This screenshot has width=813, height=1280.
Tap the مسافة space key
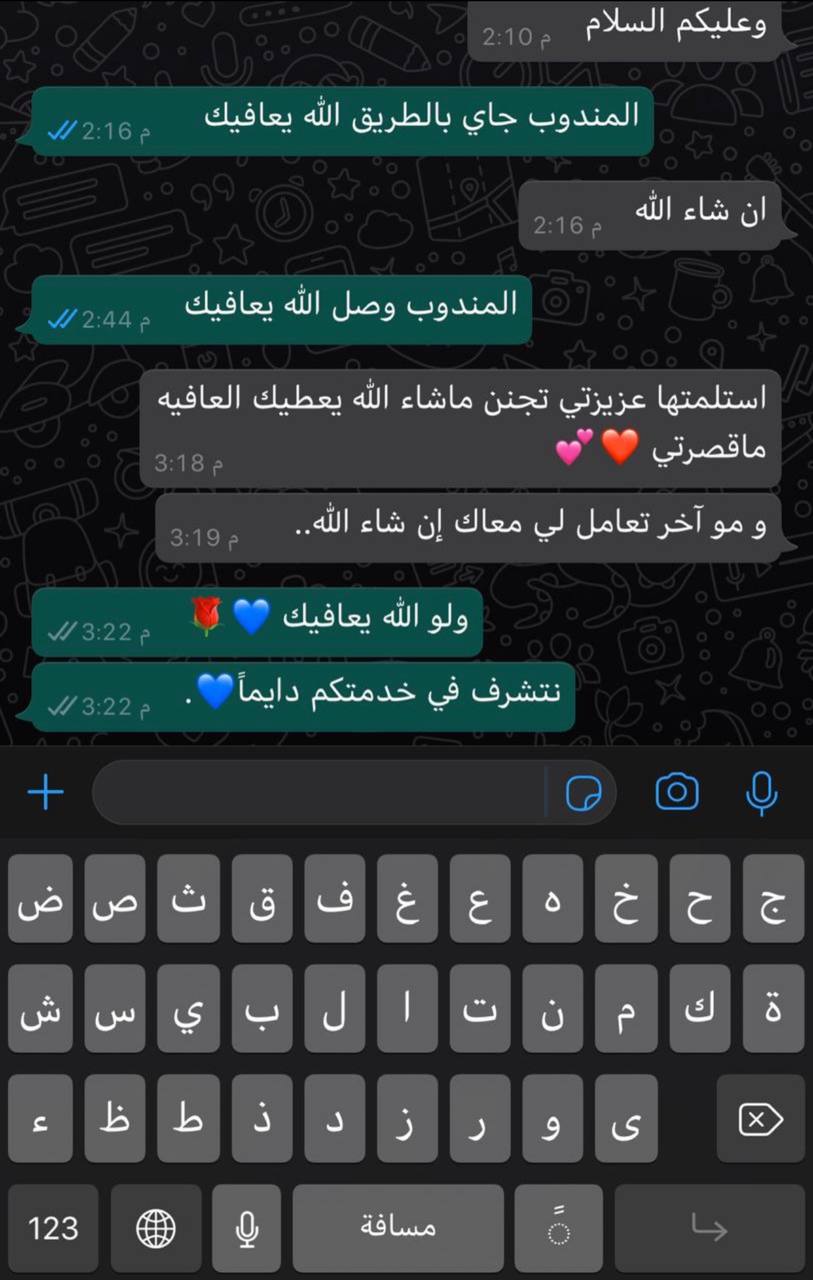pyautogui.click(x=398, y=1228)
